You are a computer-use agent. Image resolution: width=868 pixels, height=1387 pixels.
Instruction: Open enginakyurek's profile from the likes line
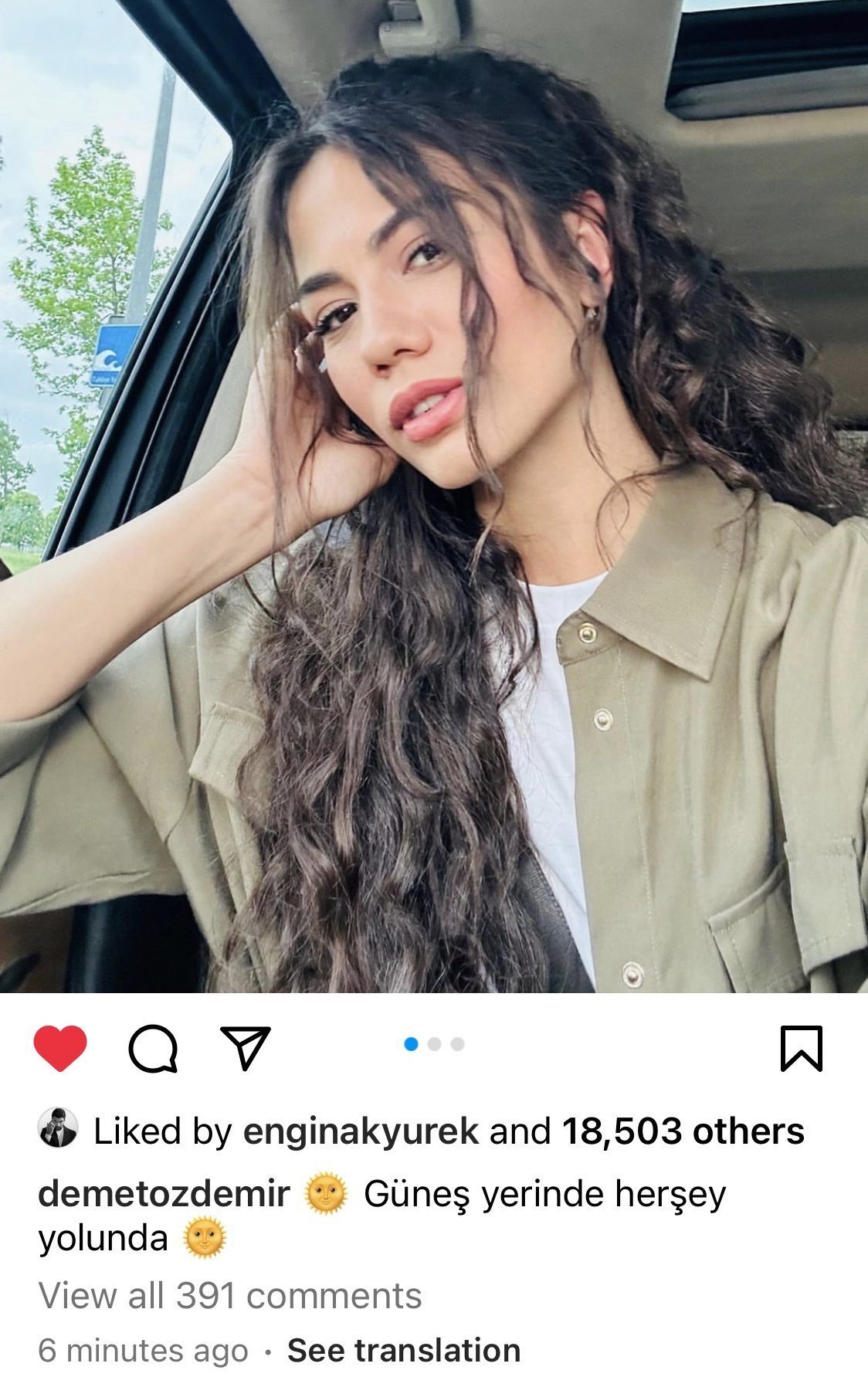click(361, 1132)
